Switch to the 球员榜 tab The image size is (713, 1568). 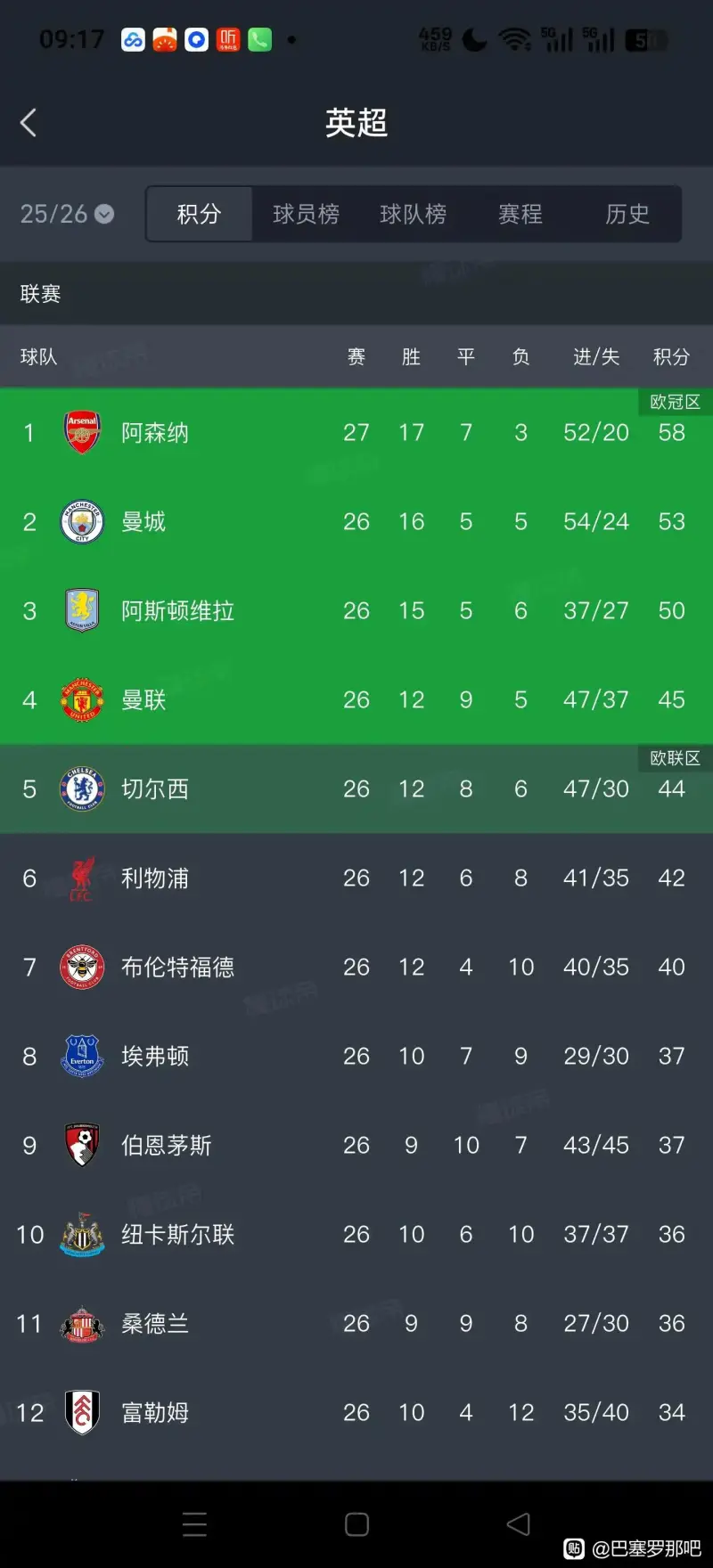(306, 214)
